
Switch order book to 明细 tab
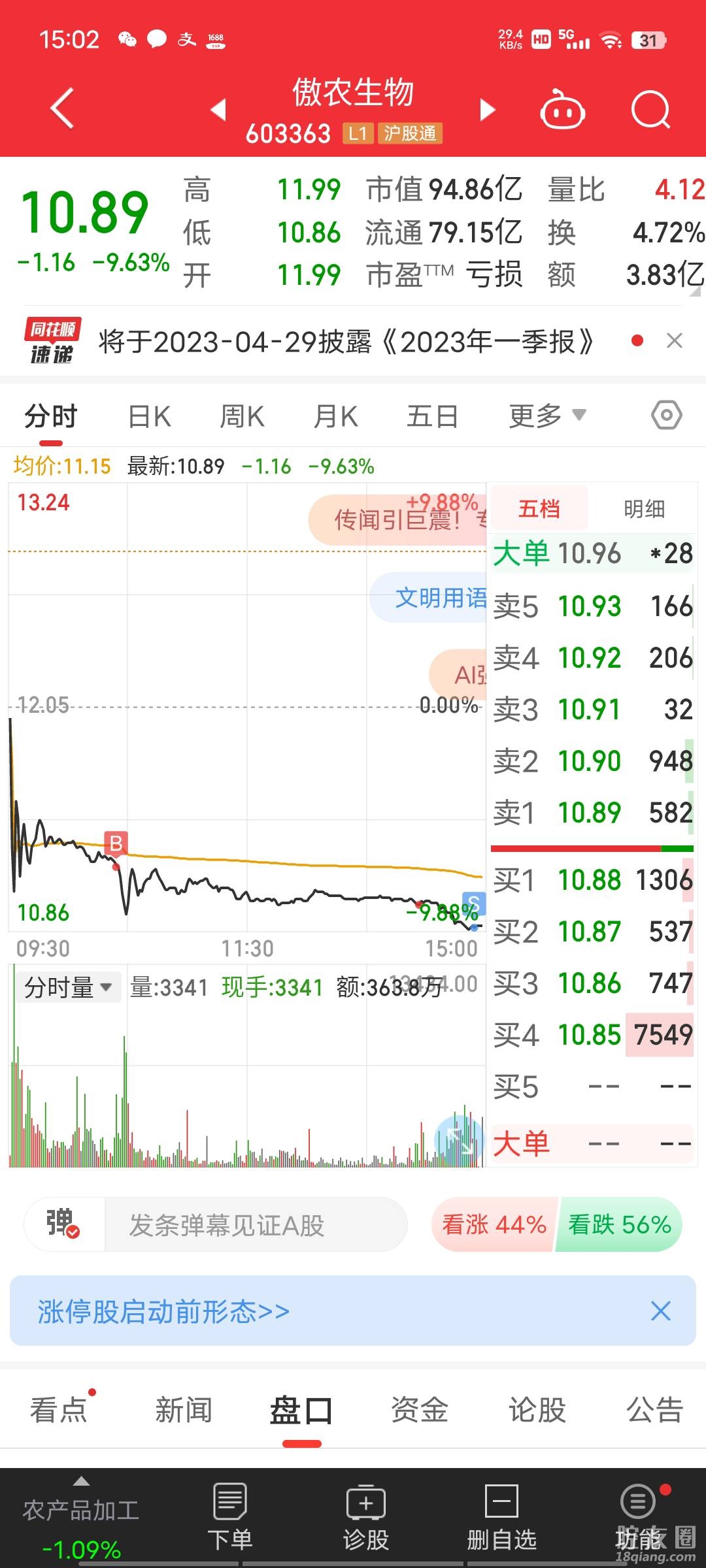[644, 508]
